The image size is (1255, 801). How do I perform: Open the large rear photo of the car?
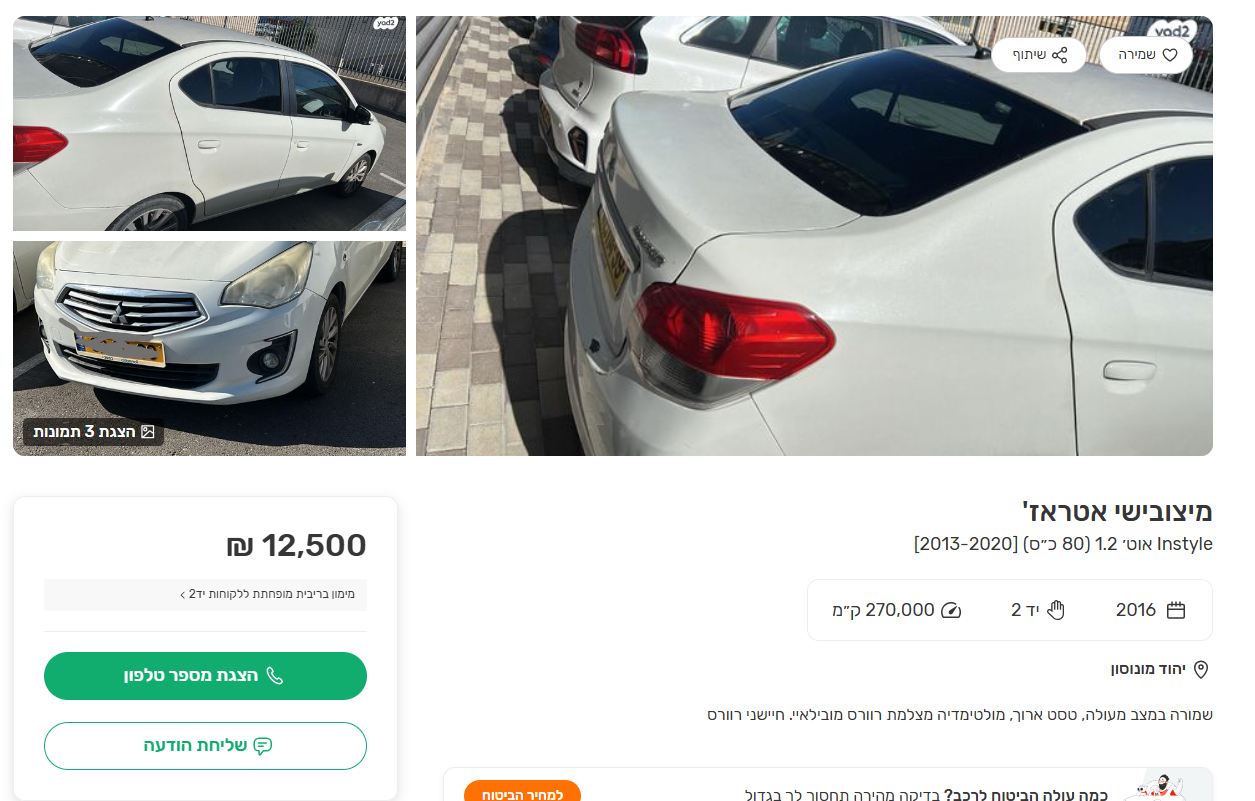coord(814,270)
